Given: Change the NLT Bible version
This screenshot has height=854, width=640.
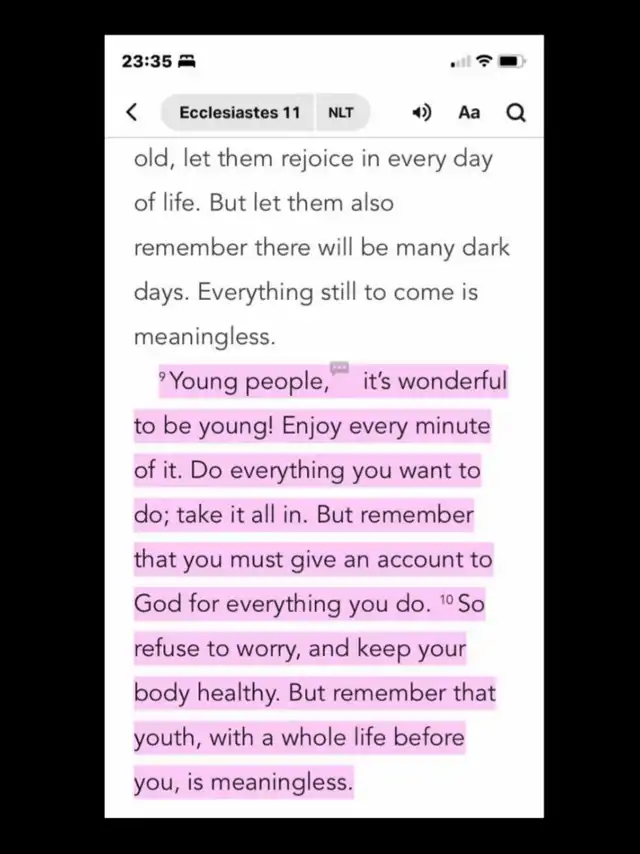Looking at the screenshot, I should (x=341, y=113).
